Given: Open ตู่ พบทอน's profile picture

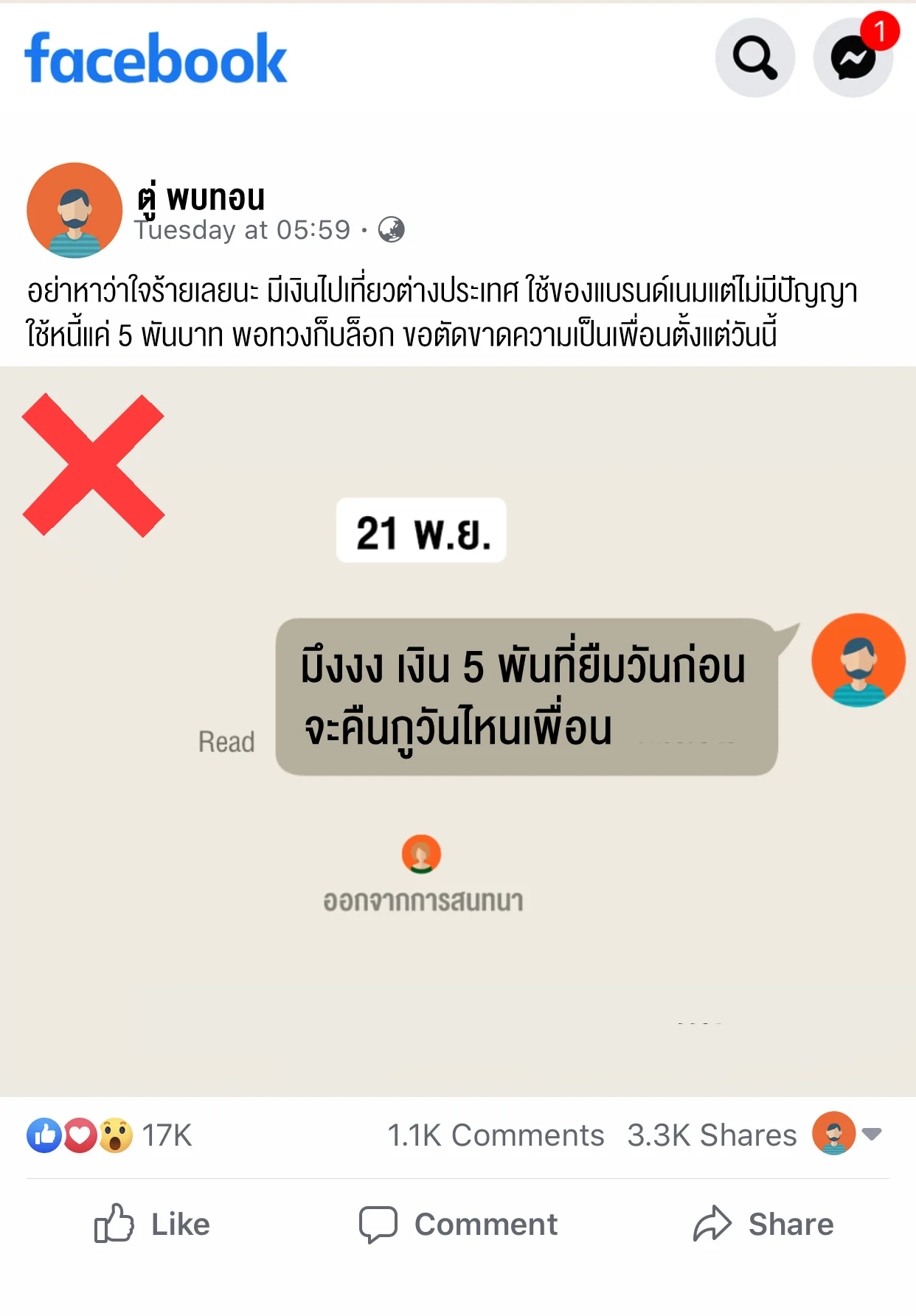Looking at the screenshot, I should [74, 210].
